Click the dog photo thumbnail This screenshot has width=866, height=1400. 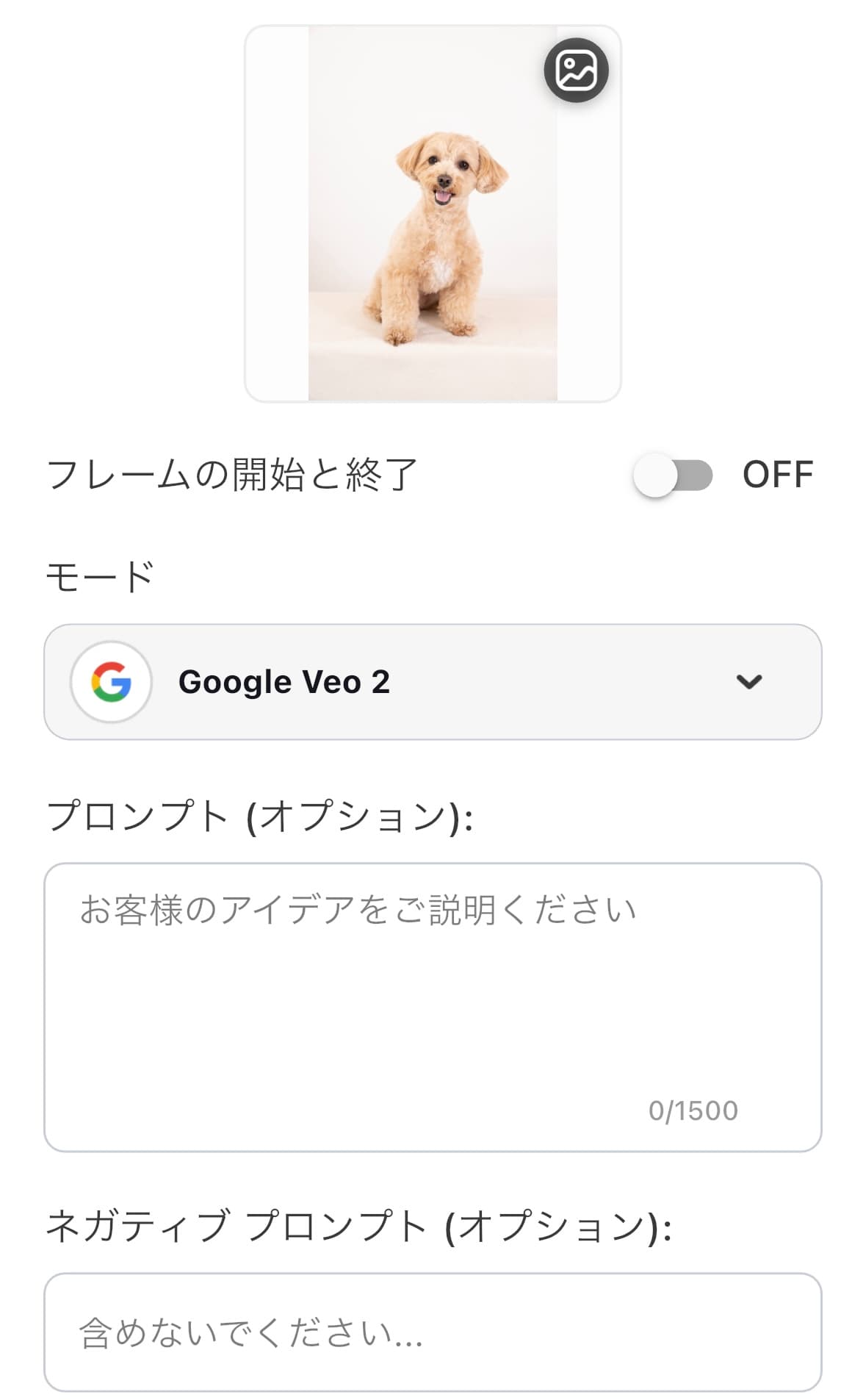433,213
